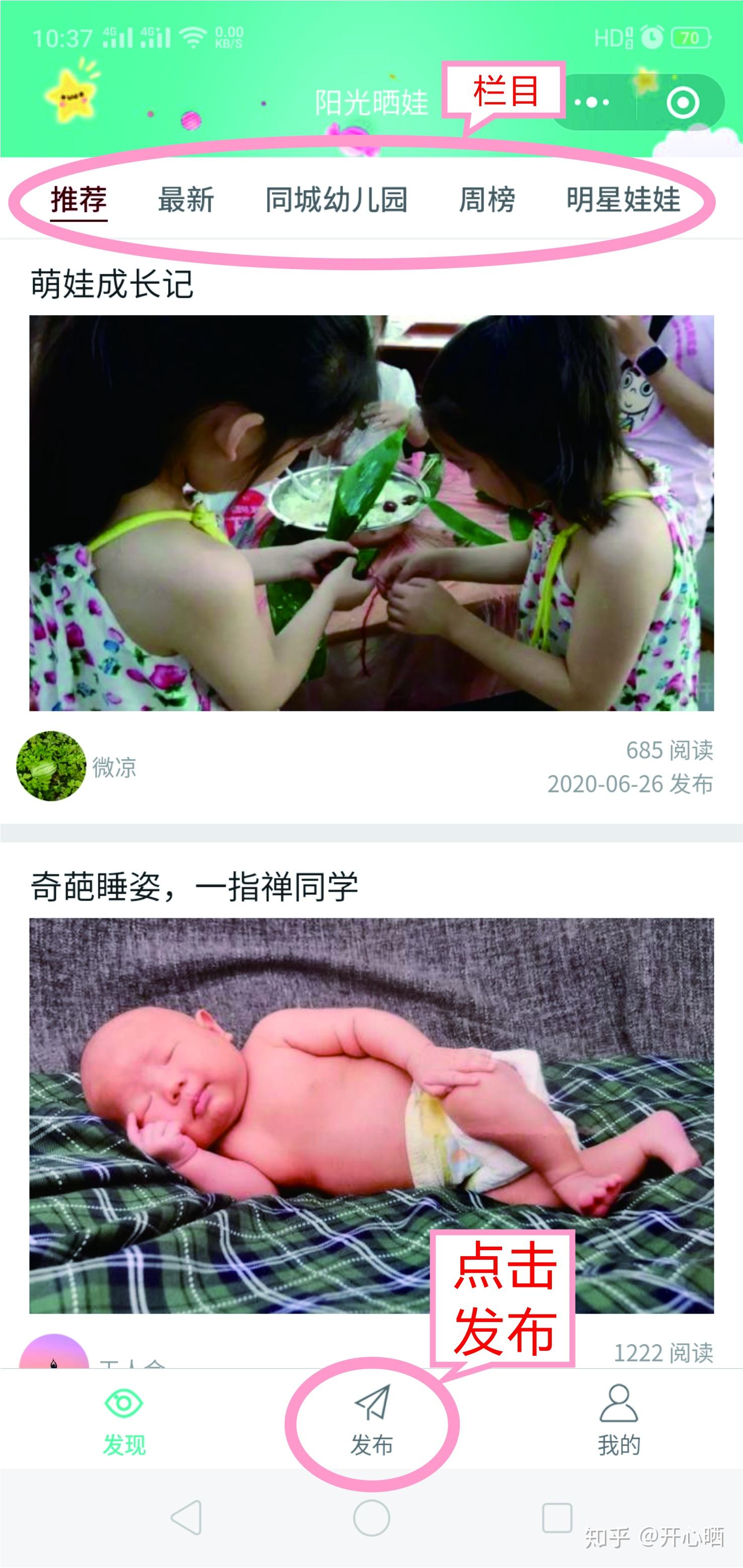Tap the system back triangle button
Viewport: 743px width, 1568px height.
(x=186, y=1518)
